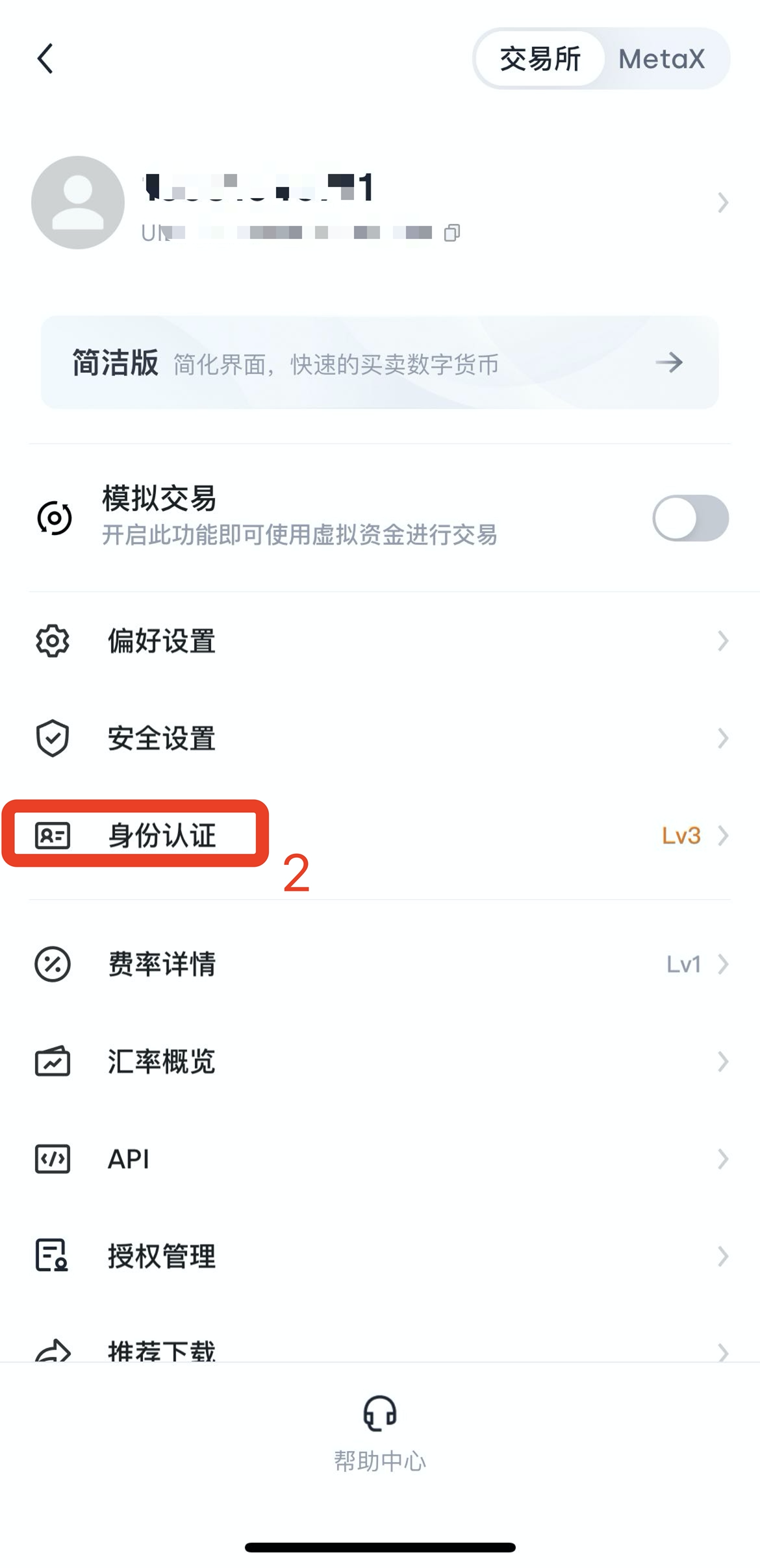Copy the UID with the copy icon
The image size is (760, 1568).
coord(452,232)
